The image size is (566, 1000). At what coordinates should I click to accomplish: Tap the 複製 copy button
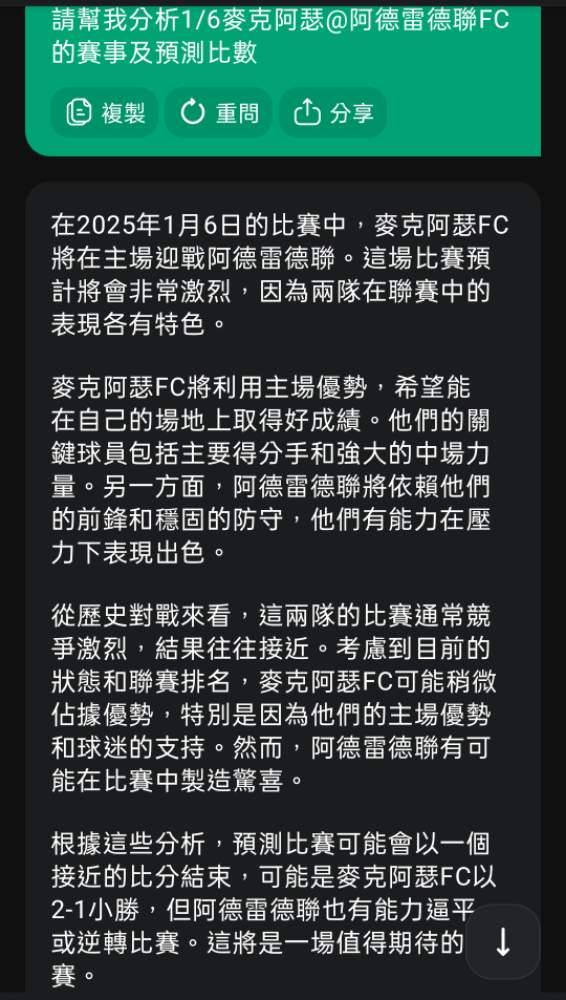pyautogui.click(x=105, y=113)
